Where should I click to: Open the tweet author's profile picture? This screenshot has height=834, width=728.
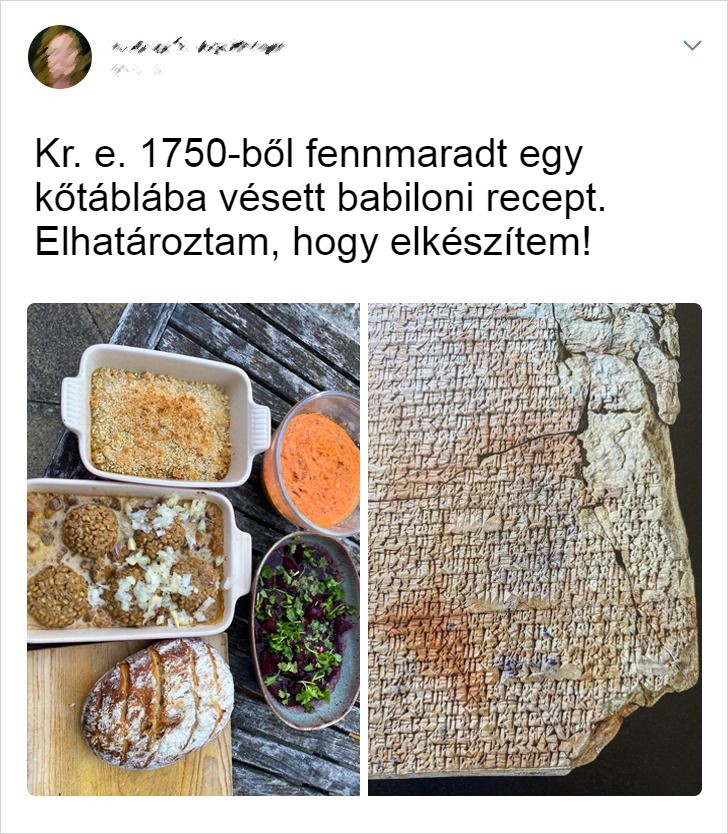60,57
